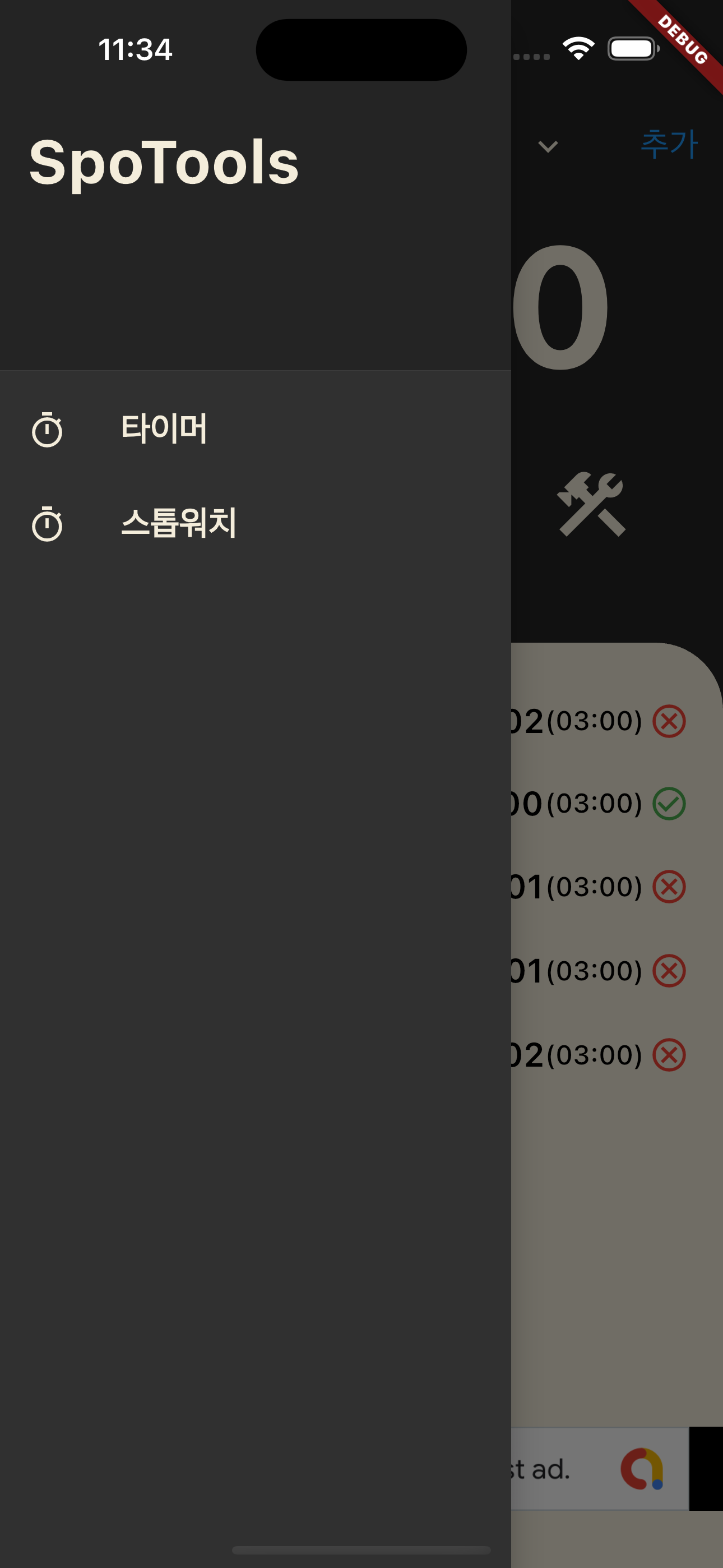Click the cellular signal dots in the status bar
This screenshot has width=723, height=1568.
(x=532, y=56)
